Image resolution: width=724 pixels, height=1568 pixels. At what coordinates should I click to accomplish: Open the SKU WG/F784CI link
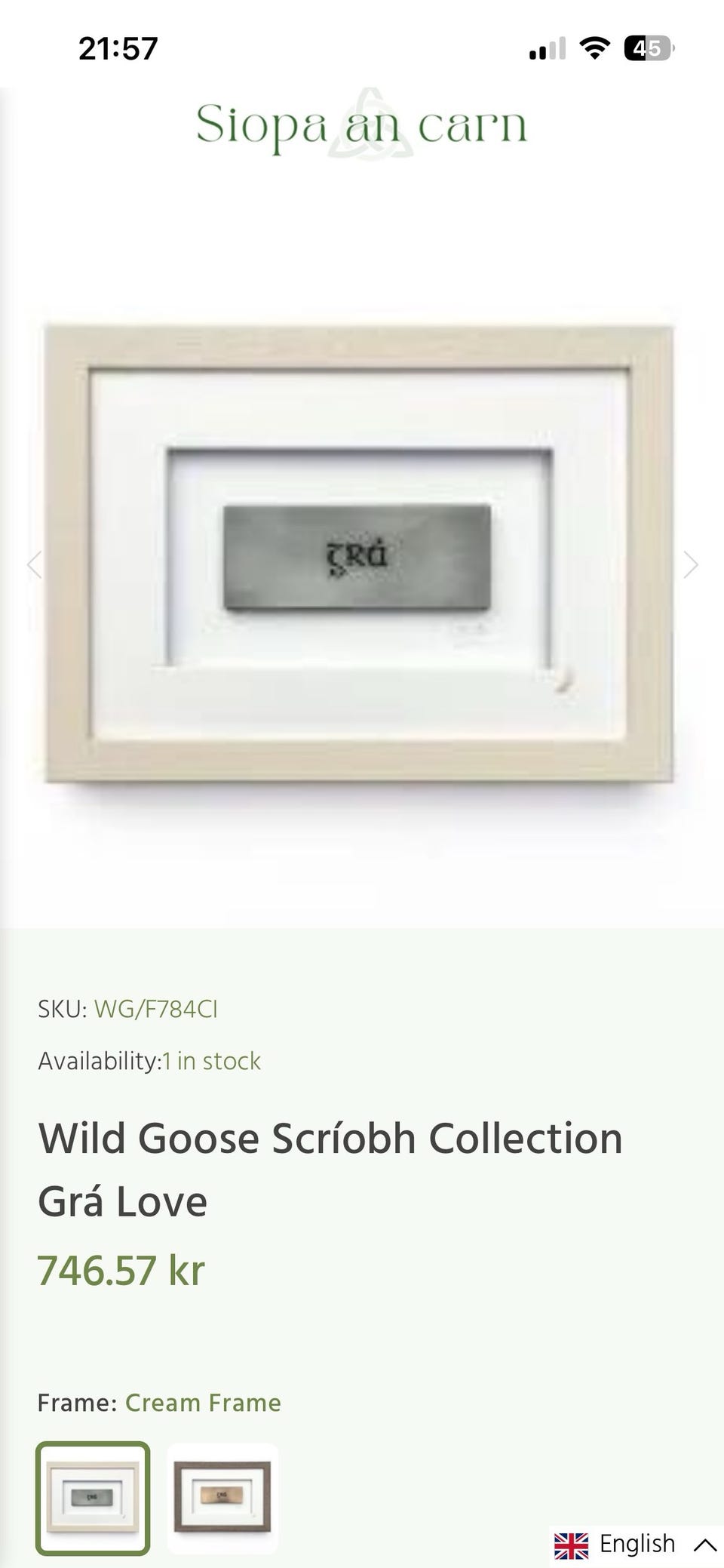(x=155, y=1009)
